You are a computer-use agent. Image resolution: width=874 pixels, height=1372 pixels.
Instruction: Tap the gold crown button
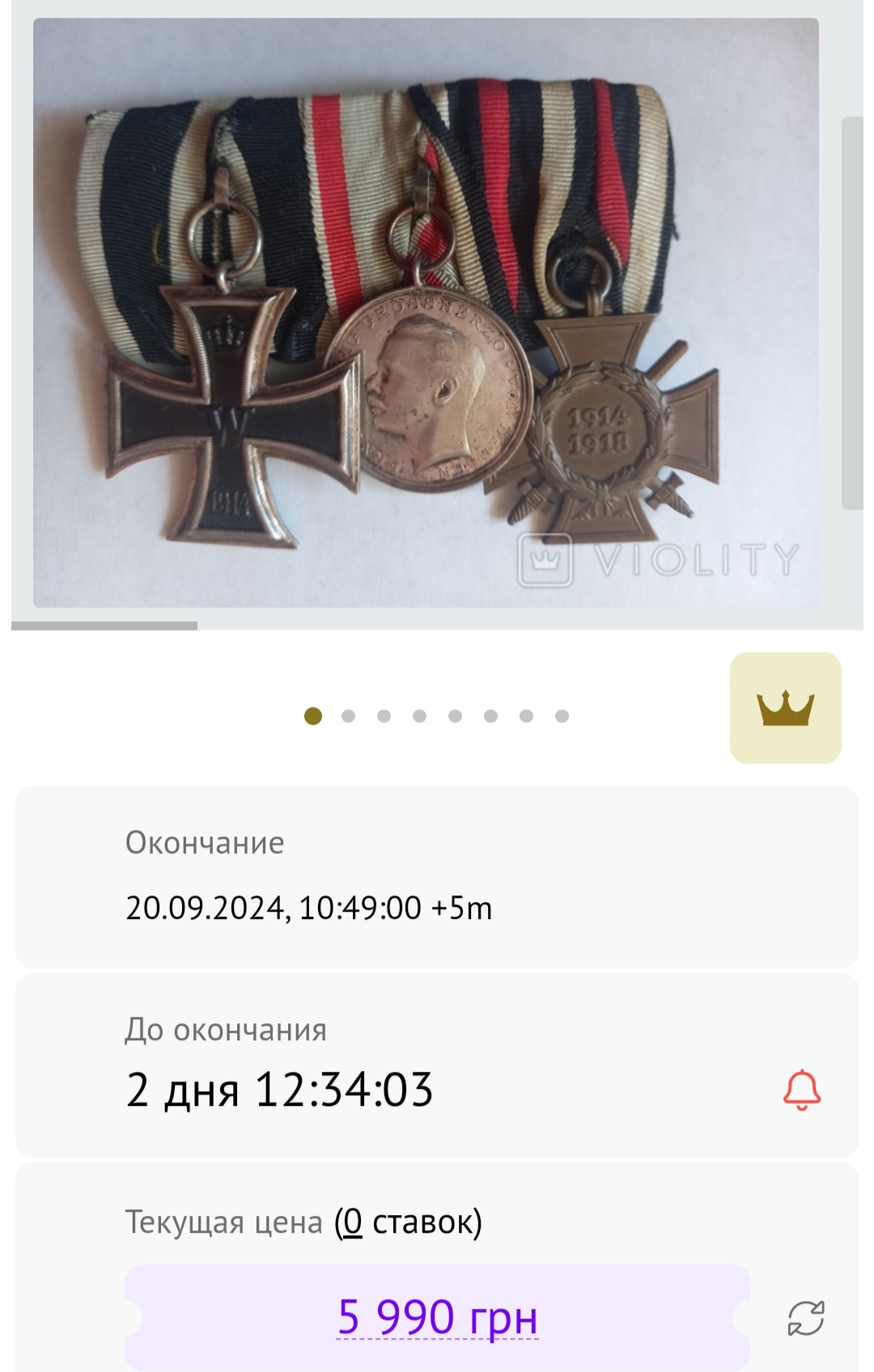click(x=785, y=708)
